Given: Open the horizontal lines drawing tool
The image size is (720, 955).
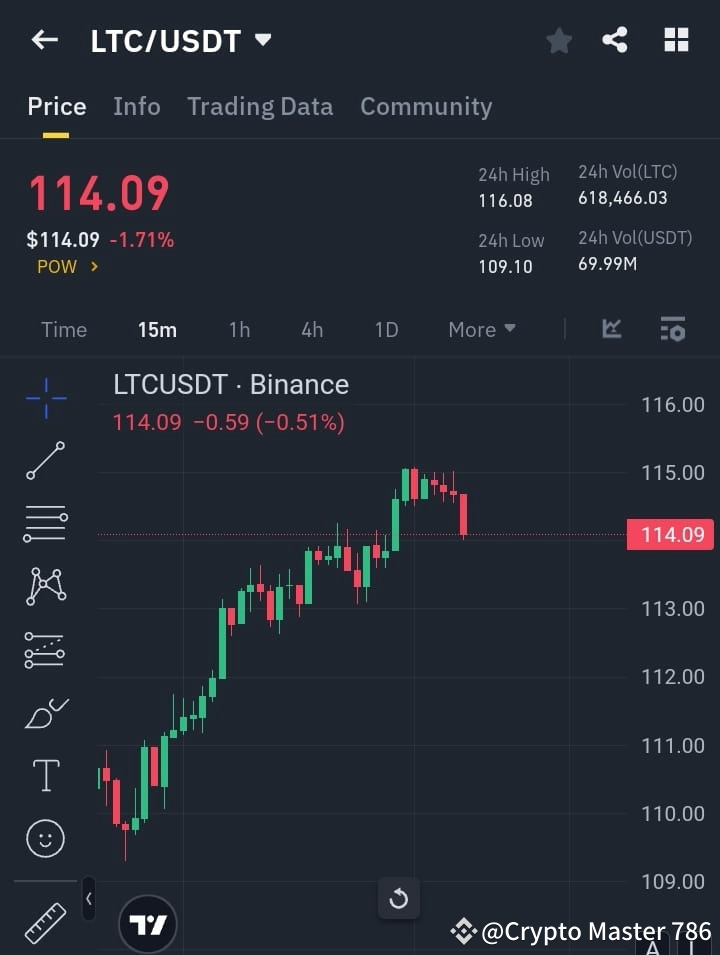Looking at the screenshot, I should (x=45, y=524).
